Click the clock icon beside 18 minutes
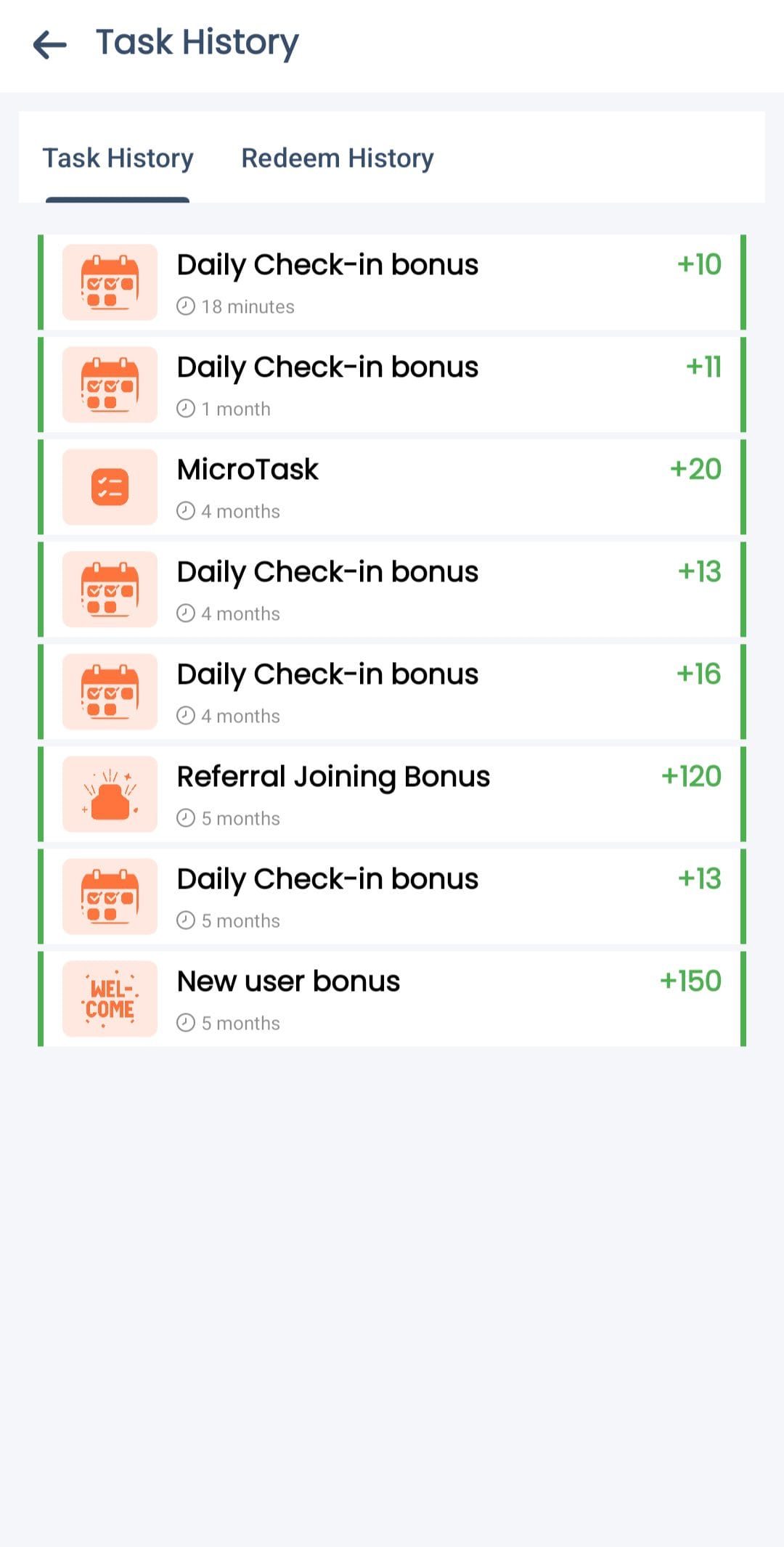Image resolution: width=784 pixels, height=1547 pixels. pyautogui.click(x=187, y=306)
